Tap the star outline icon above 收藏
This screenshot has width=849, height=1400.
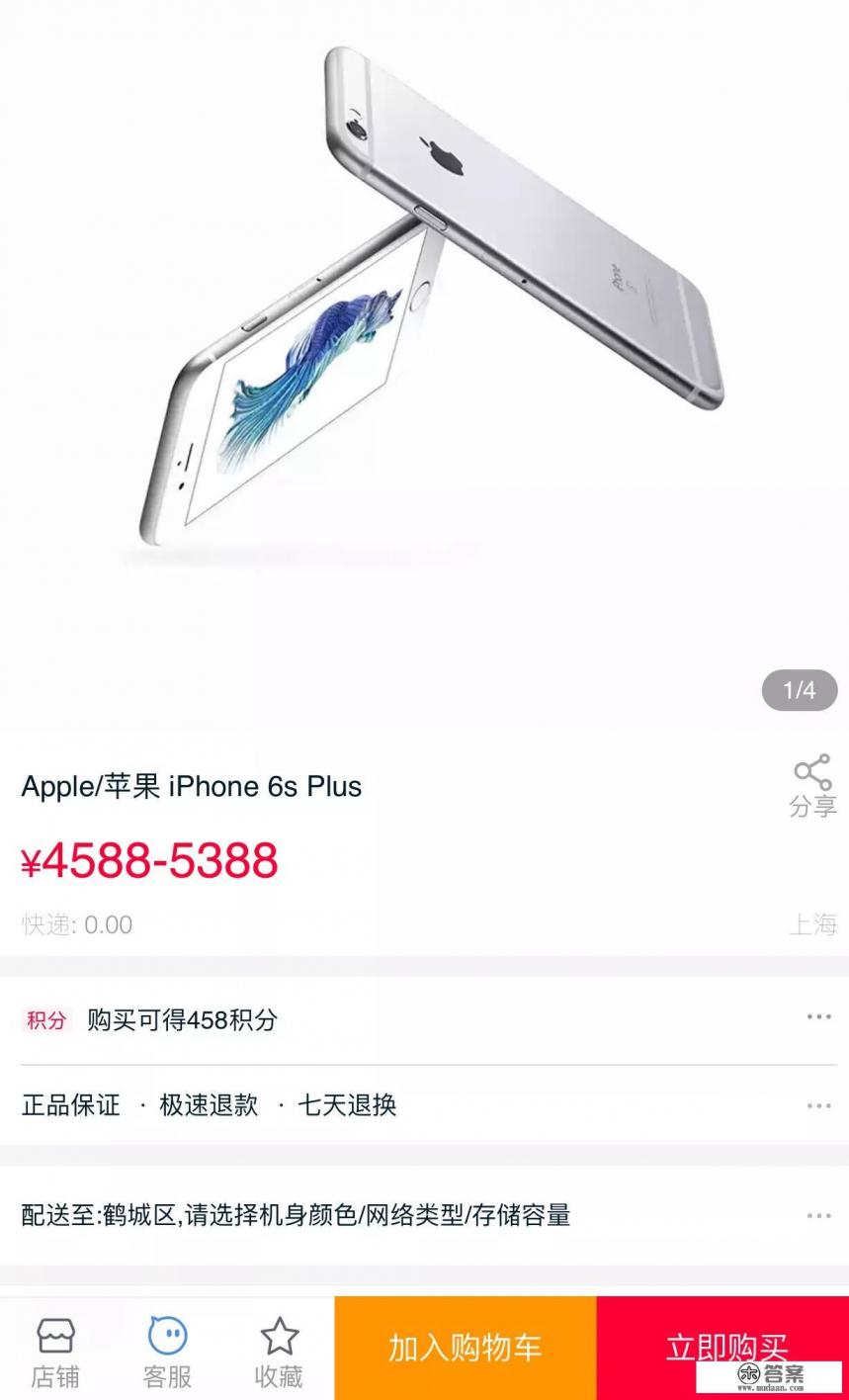click(x=278, y=1333)
